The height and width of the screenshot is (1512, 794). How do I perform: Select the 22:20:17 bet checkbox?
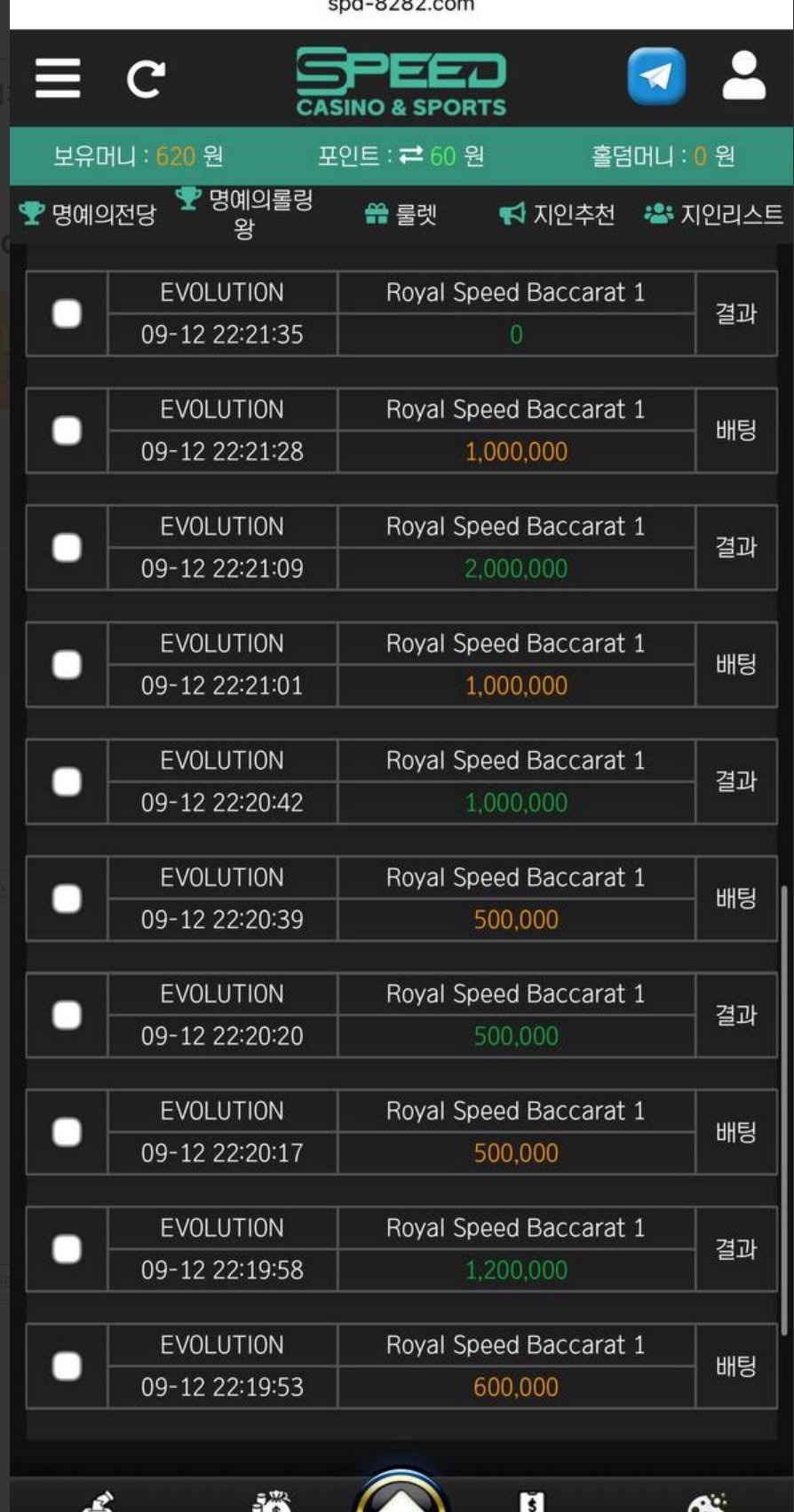(67, 1132)
